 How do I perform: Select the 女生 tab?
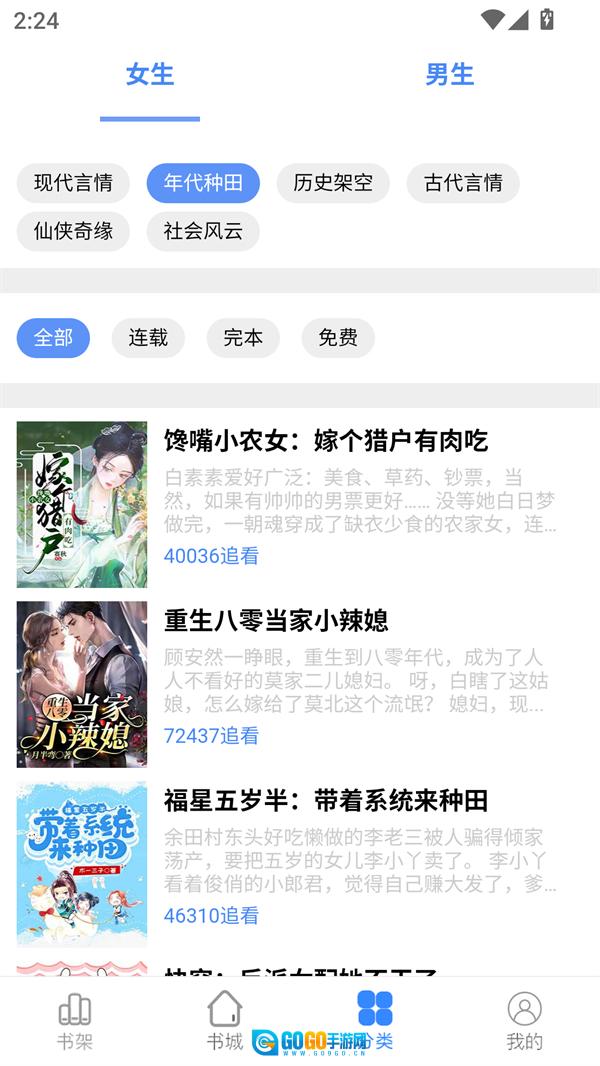pyautogui.click(x=150, y=75)
